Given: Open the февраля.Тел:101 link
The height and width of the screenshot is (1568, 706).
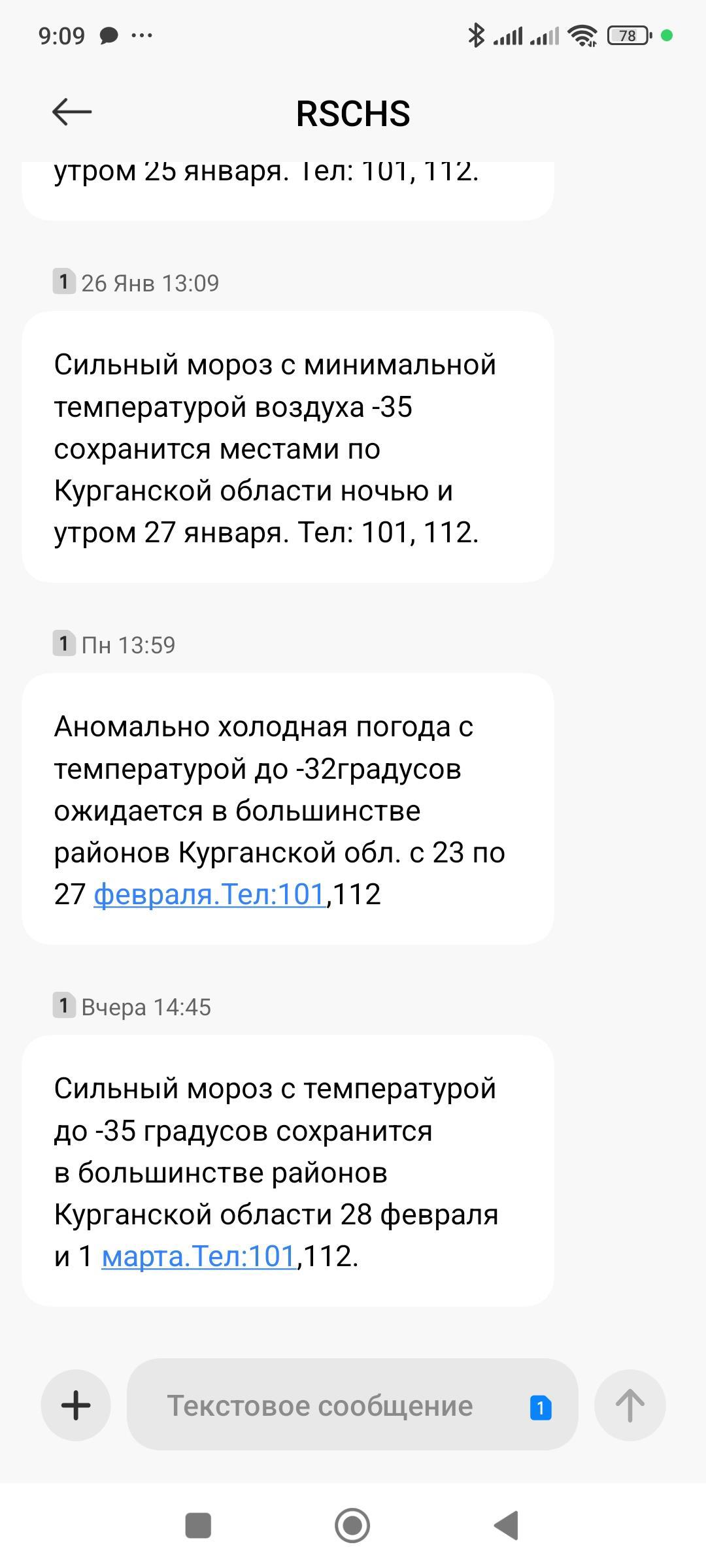Looking at the screenshot, I should click(209, 894).
